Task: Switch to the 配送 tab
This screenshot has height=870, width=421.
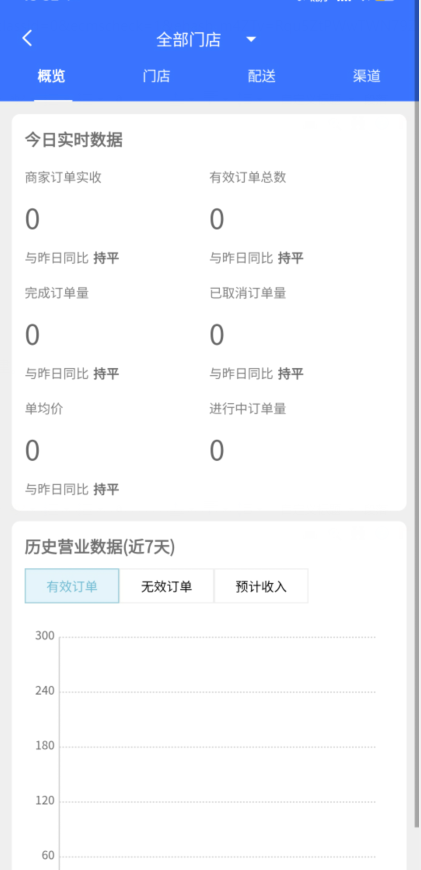Action: 261,76
